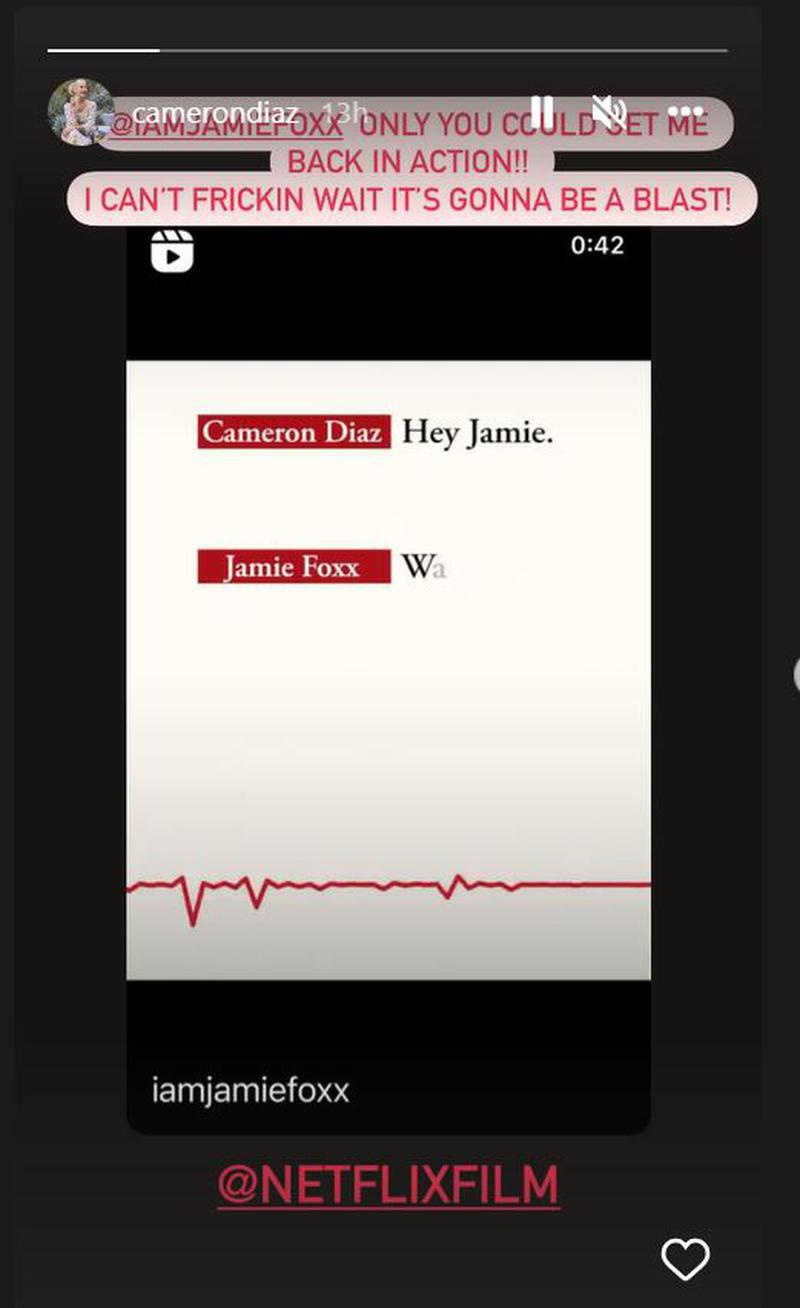Screen dimensions: 800x1308
Task: Unmute the story audio
Action: coord(609,111)
